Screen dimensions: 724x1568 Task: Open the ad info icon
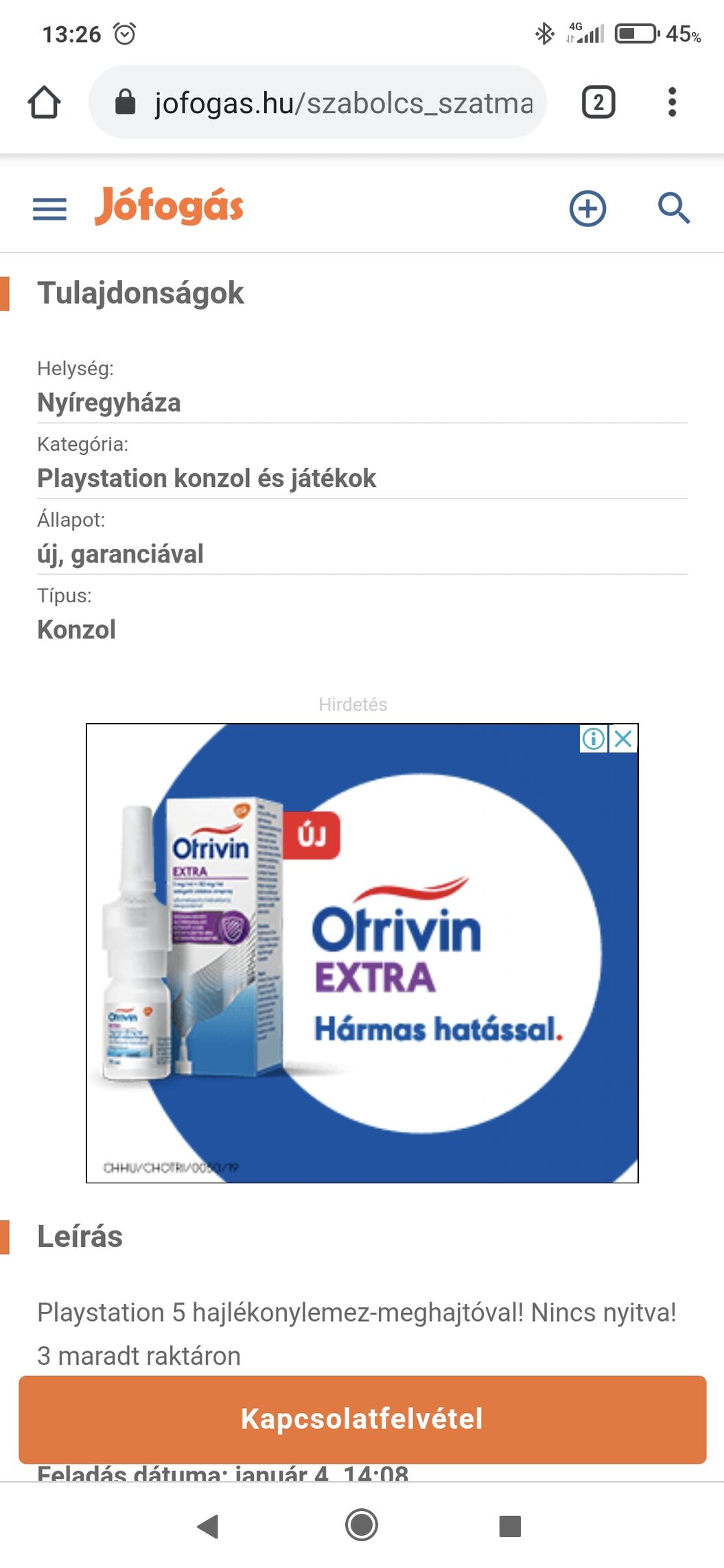(x=594, y=739)
